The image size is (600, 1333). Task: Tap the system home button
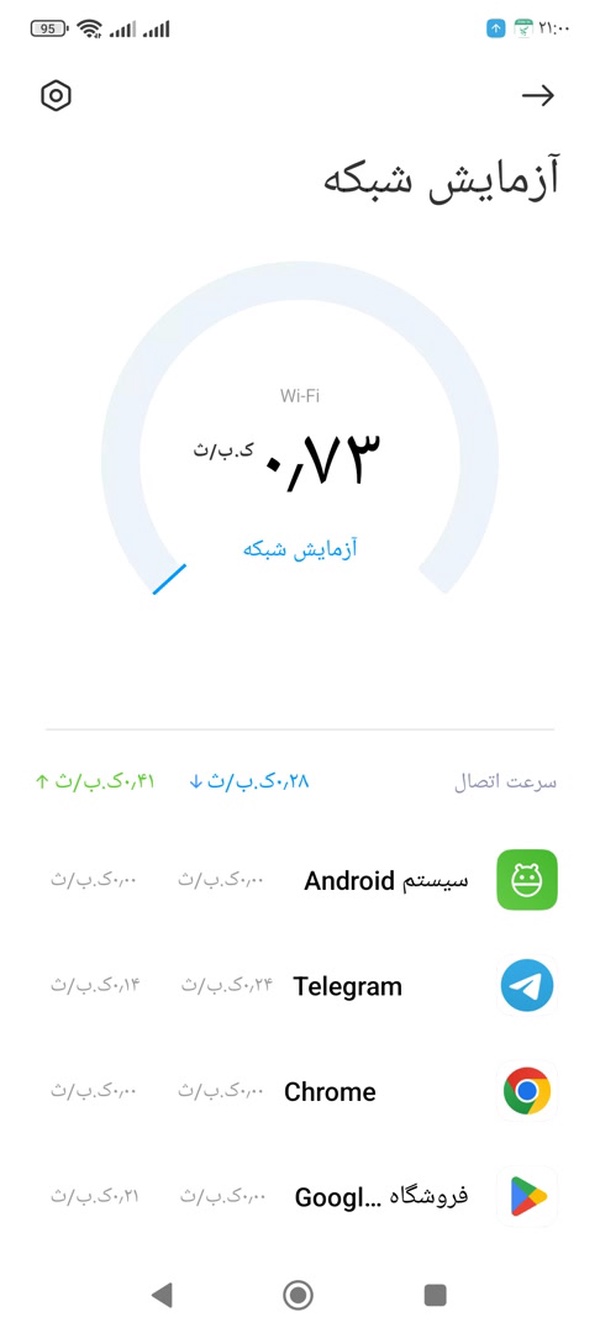298,1295
